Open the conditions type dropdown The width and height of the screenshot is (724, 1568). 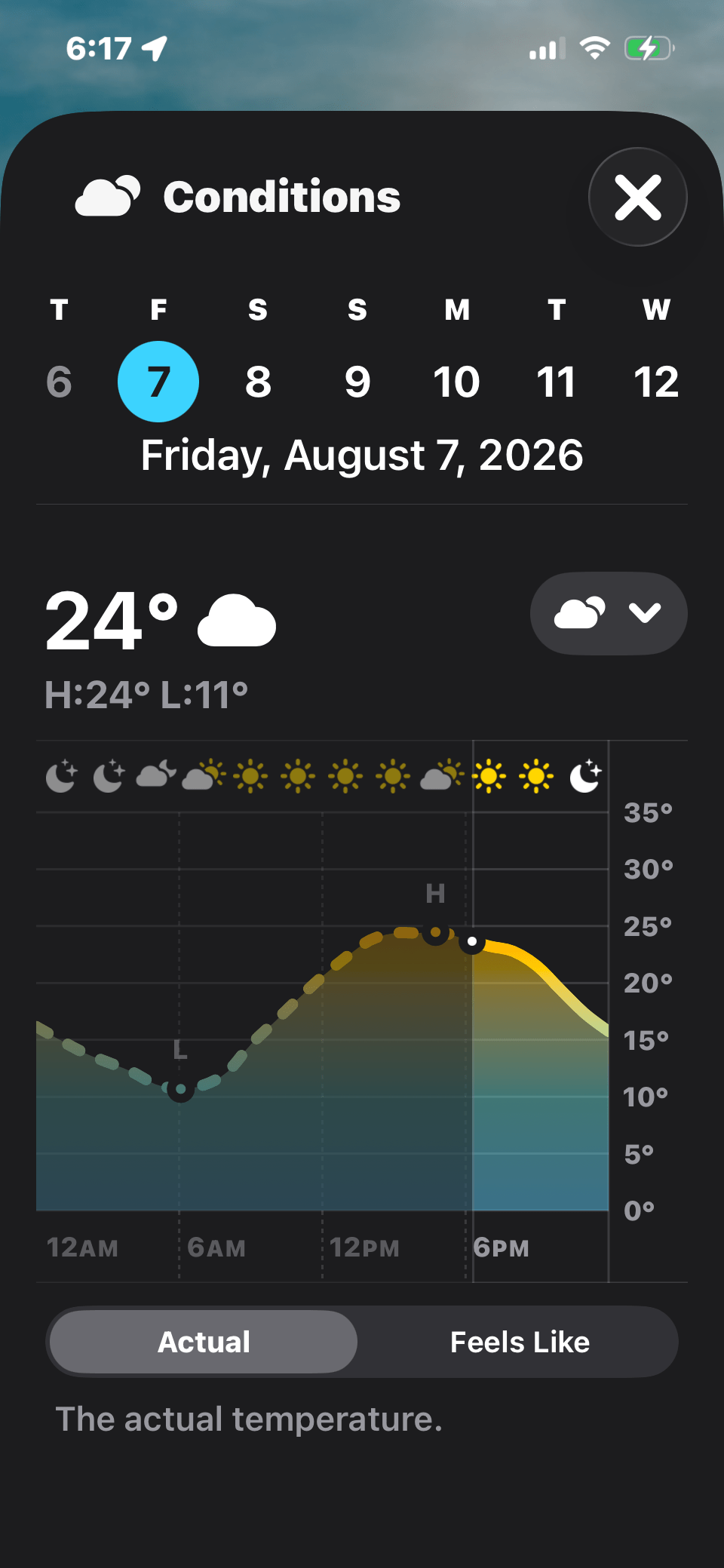pyautogui.click(x=609, y=613)
